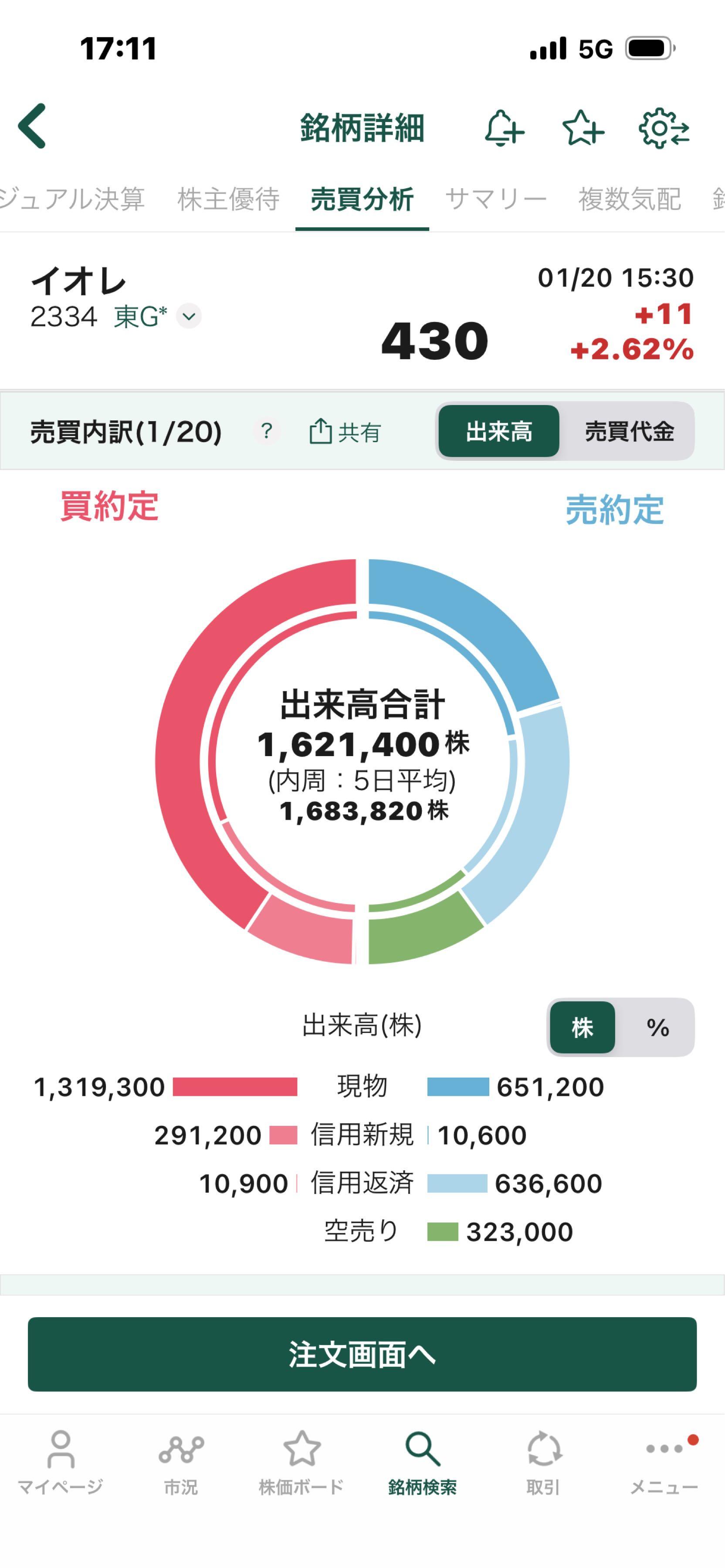Open the settings gear icon
This screenshot has height=1568, width=725.
pos(665,128)
